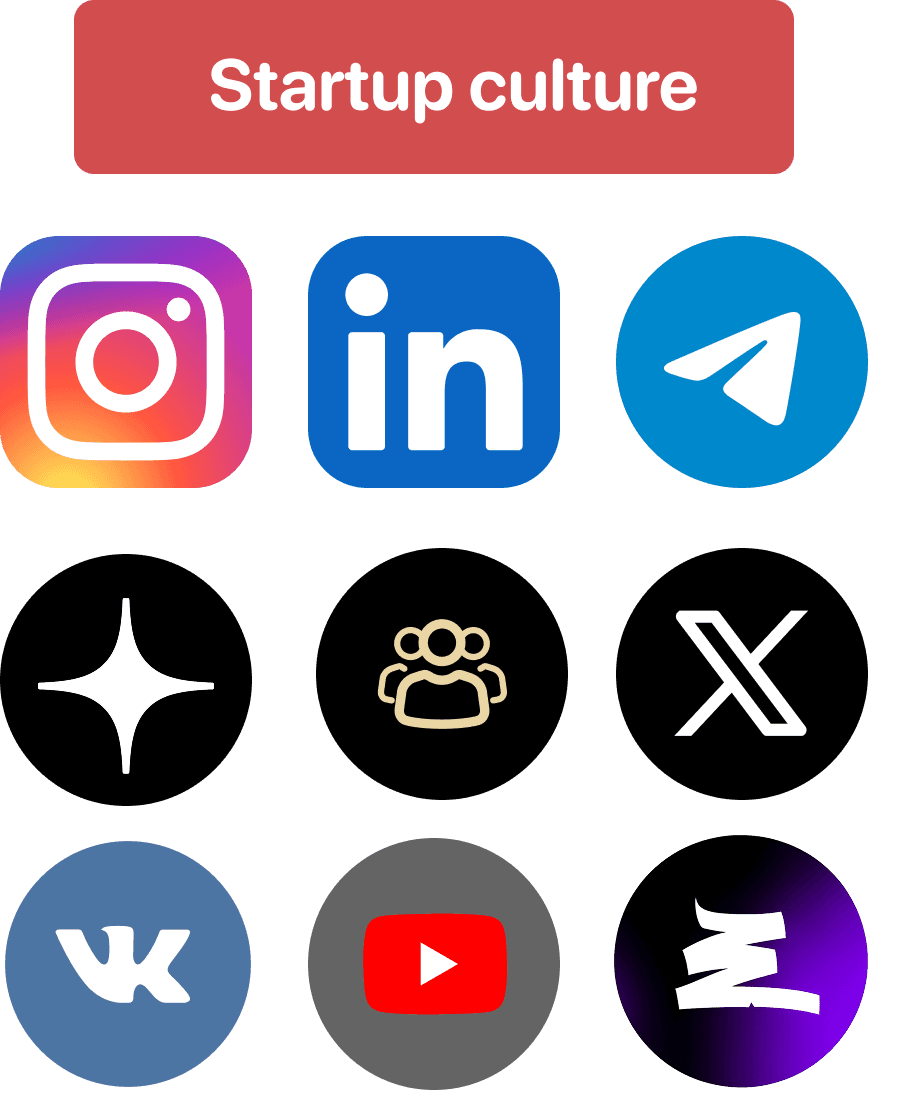
Task: Open the X (Twitter) profile
Action: click(742, 674)
